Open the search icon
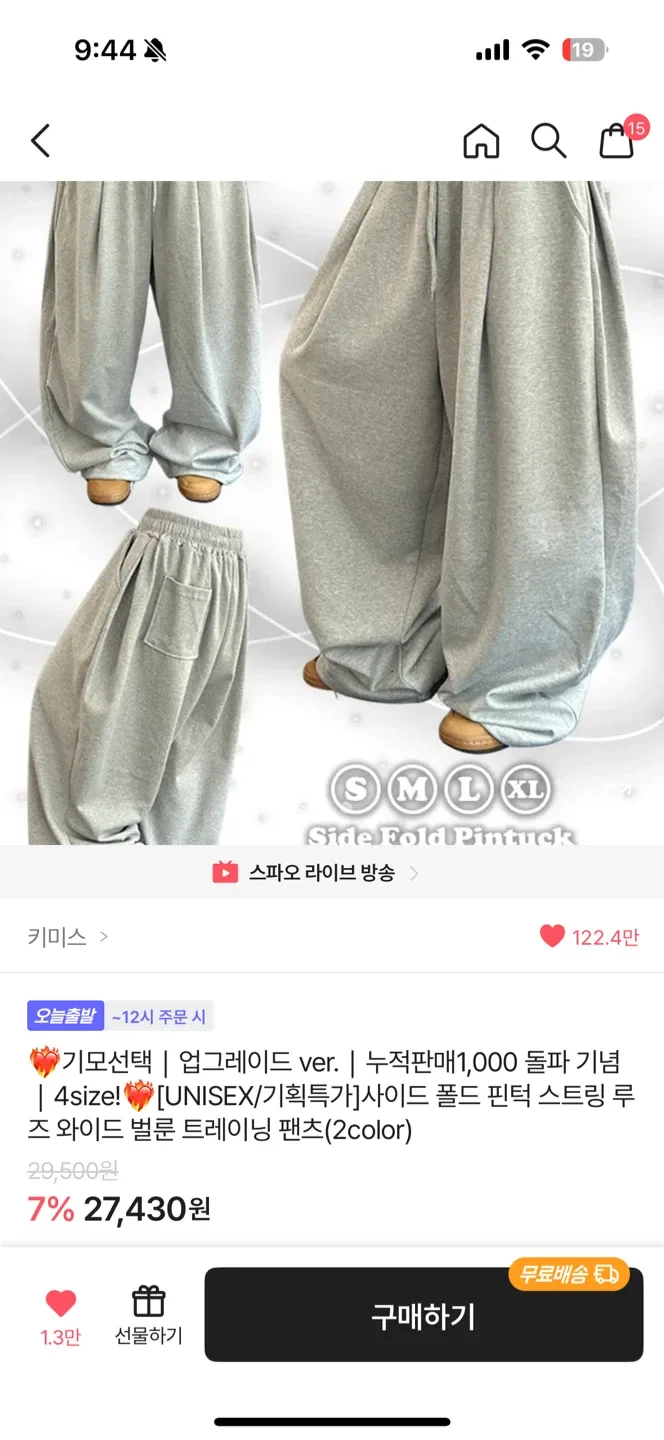 pos(548,141)
